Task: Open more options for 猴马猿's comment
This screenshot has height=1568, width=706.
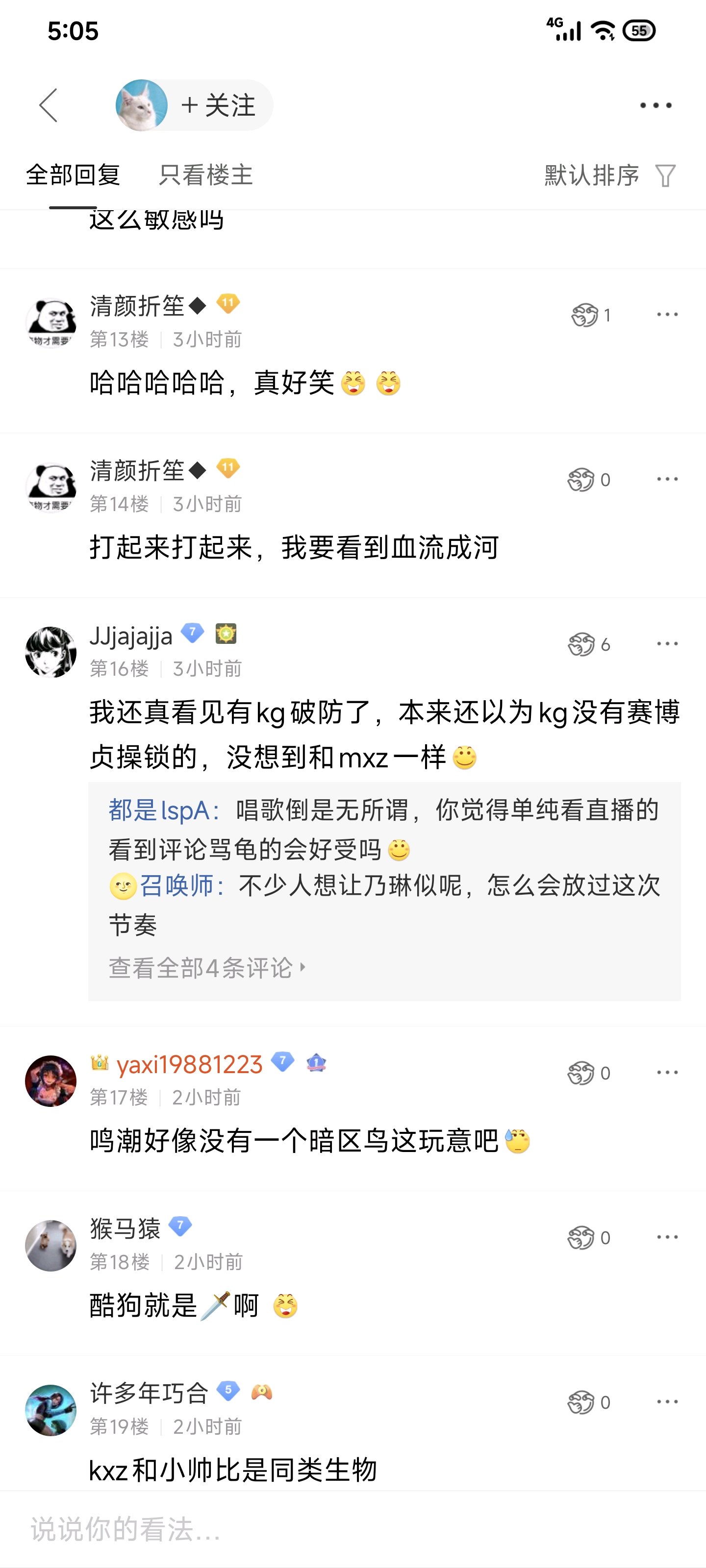Action: (667, 1237)
